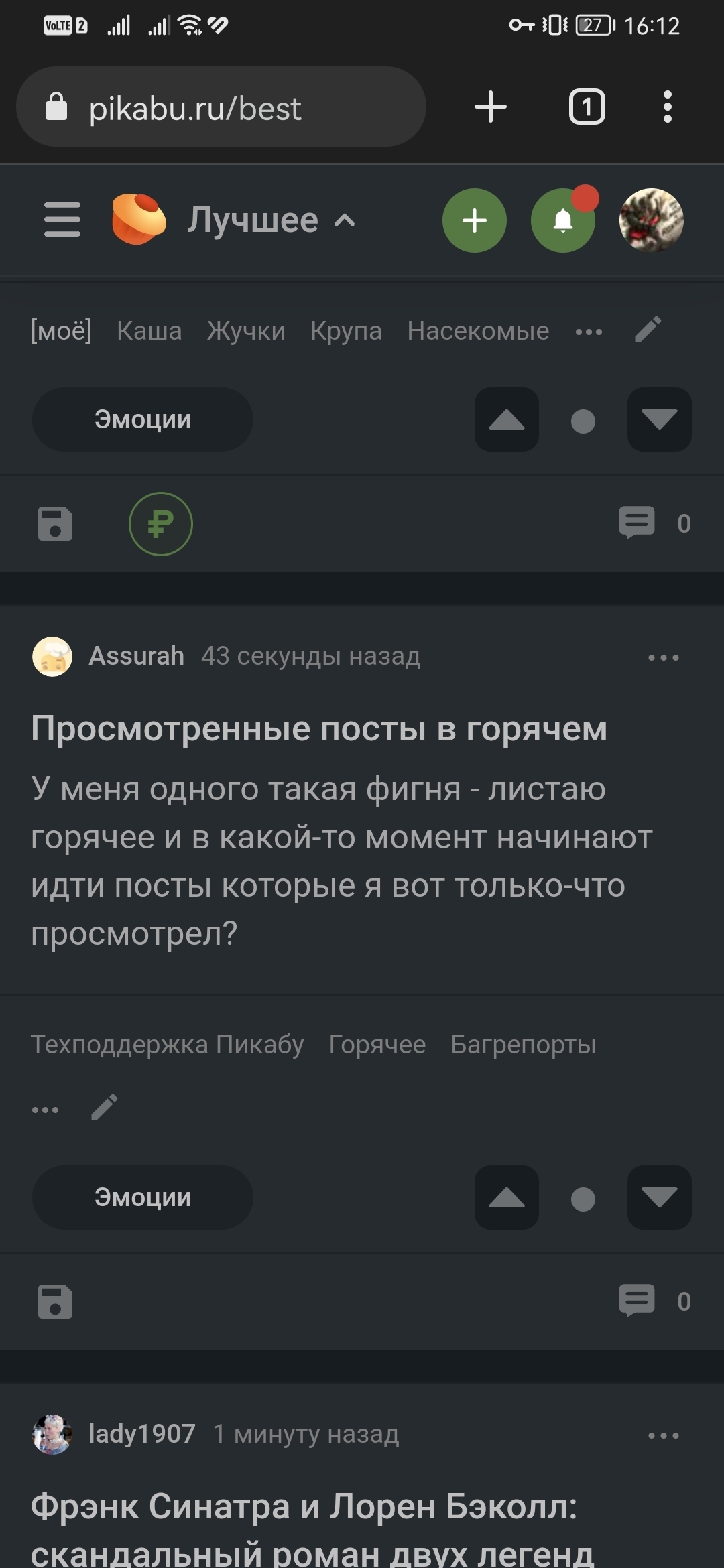
Task: Upvote the Assurah post
Action: (x=506, y=1197)
